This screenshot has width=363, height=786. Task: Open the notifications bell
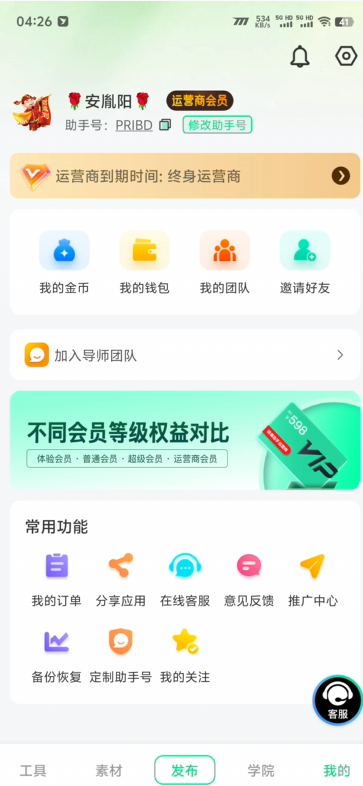(x=300, y=57)
